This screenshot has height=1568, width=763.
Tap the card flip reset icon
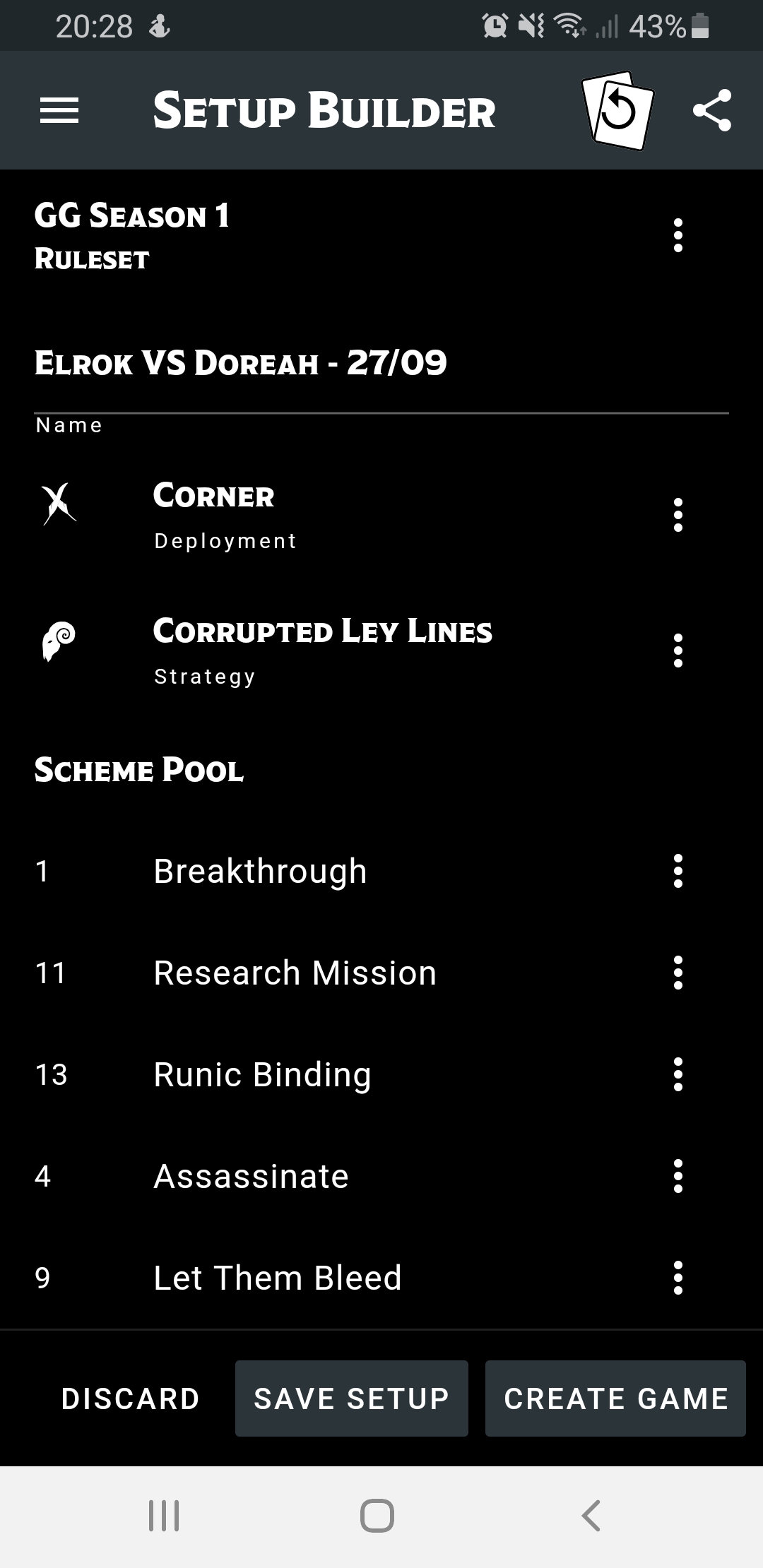(617, 111)
